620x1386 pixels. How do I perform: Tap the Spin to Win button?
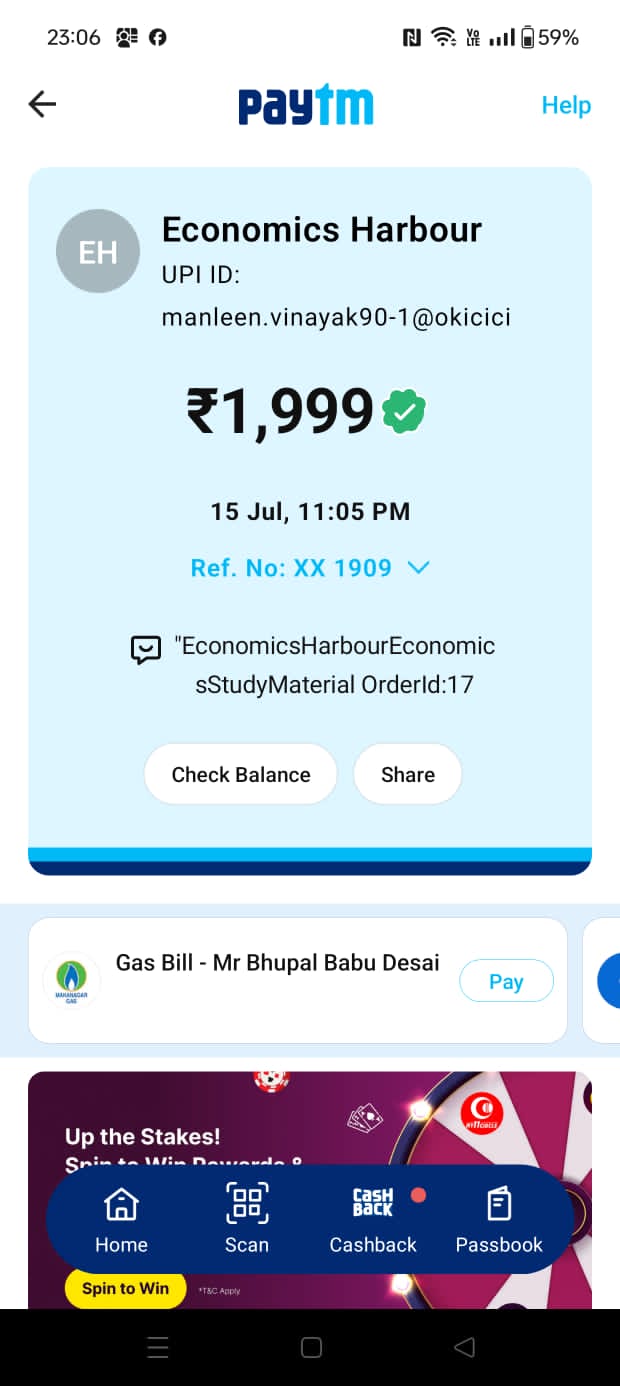point(125,1288)
